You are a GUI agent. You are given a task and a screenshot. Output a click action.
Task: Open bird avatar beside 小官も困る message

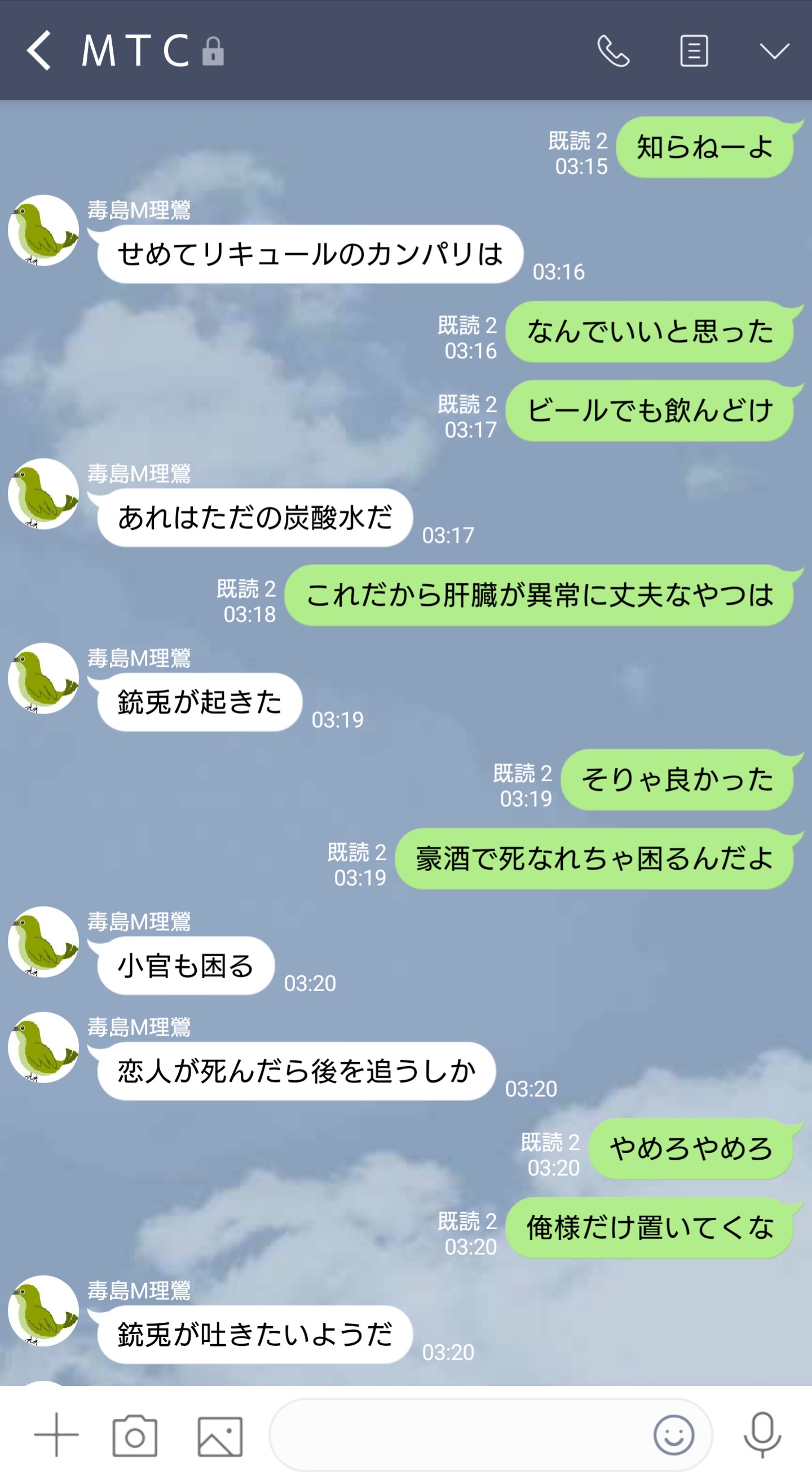pyautogui.click(x=44, y=942)
